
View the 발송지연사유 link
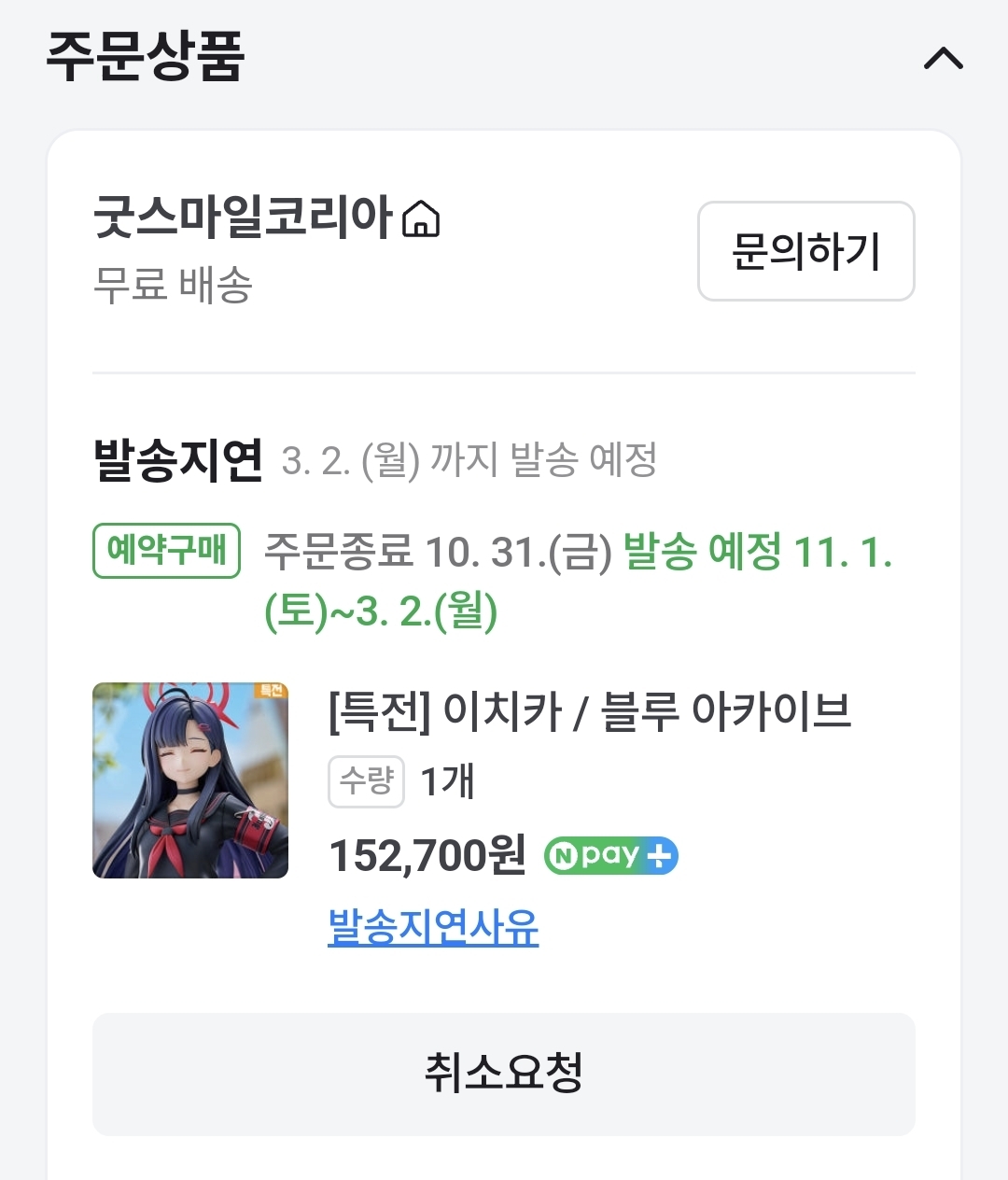click(x=433, y=926)
